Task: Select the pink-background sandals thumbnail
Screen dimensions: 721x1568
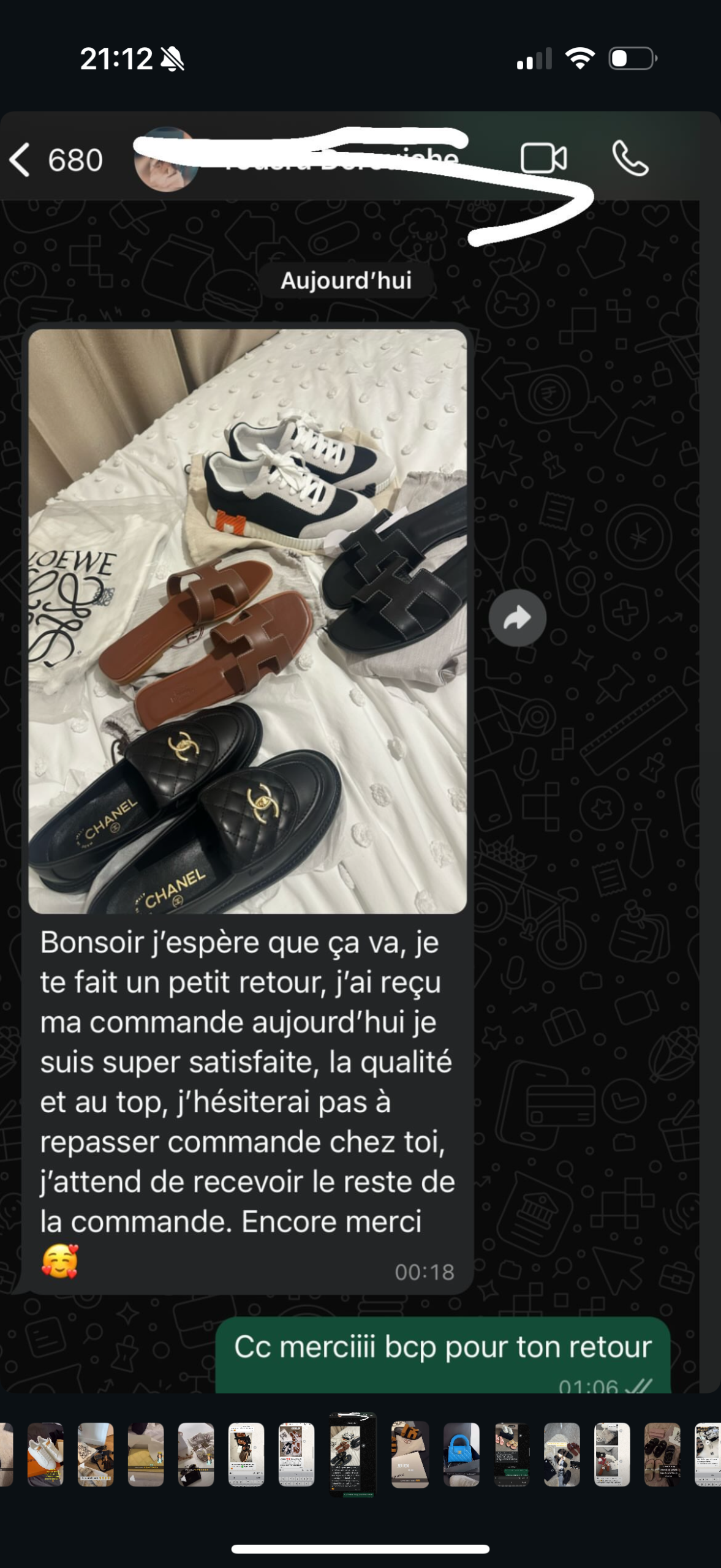Action: click(x=662, y=1454)
